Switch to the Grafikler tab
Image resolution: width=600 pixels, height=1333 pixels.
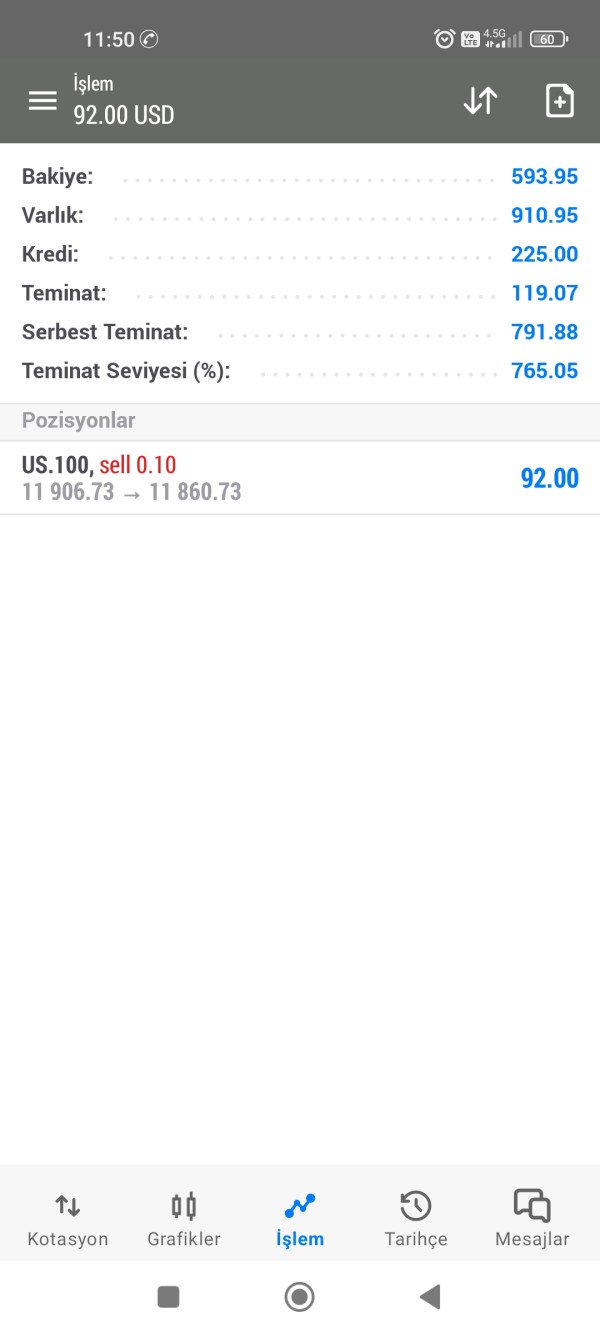click(184, 1219)
